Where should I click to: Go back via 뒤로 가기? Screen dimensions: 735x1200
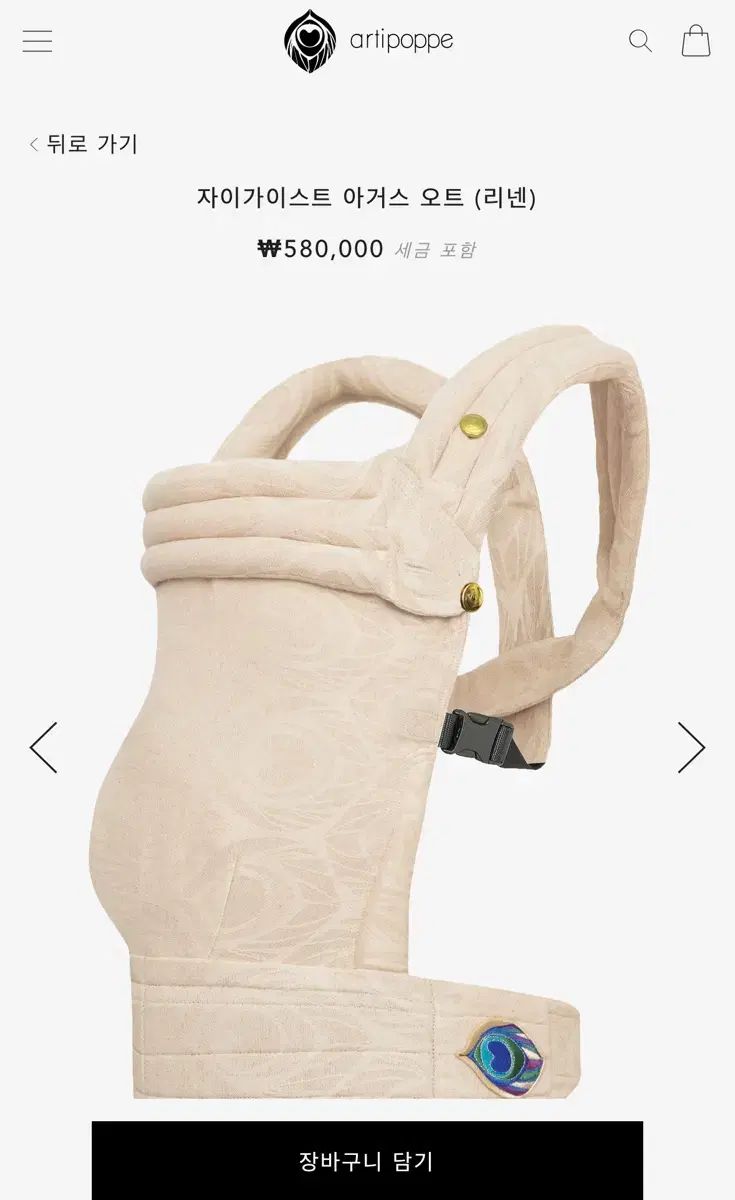(x=84, y=144)
